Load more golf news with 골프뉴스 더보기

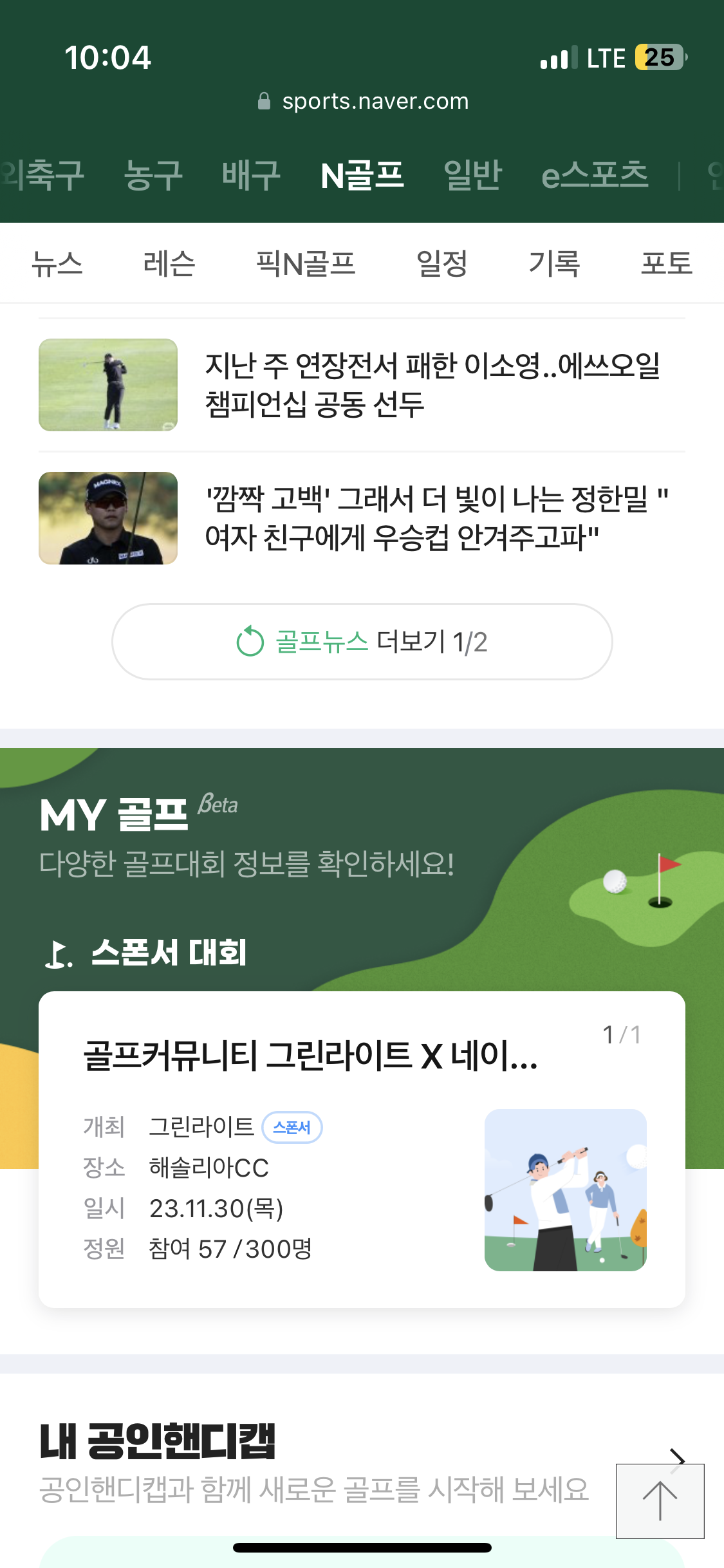coord(362,642)
